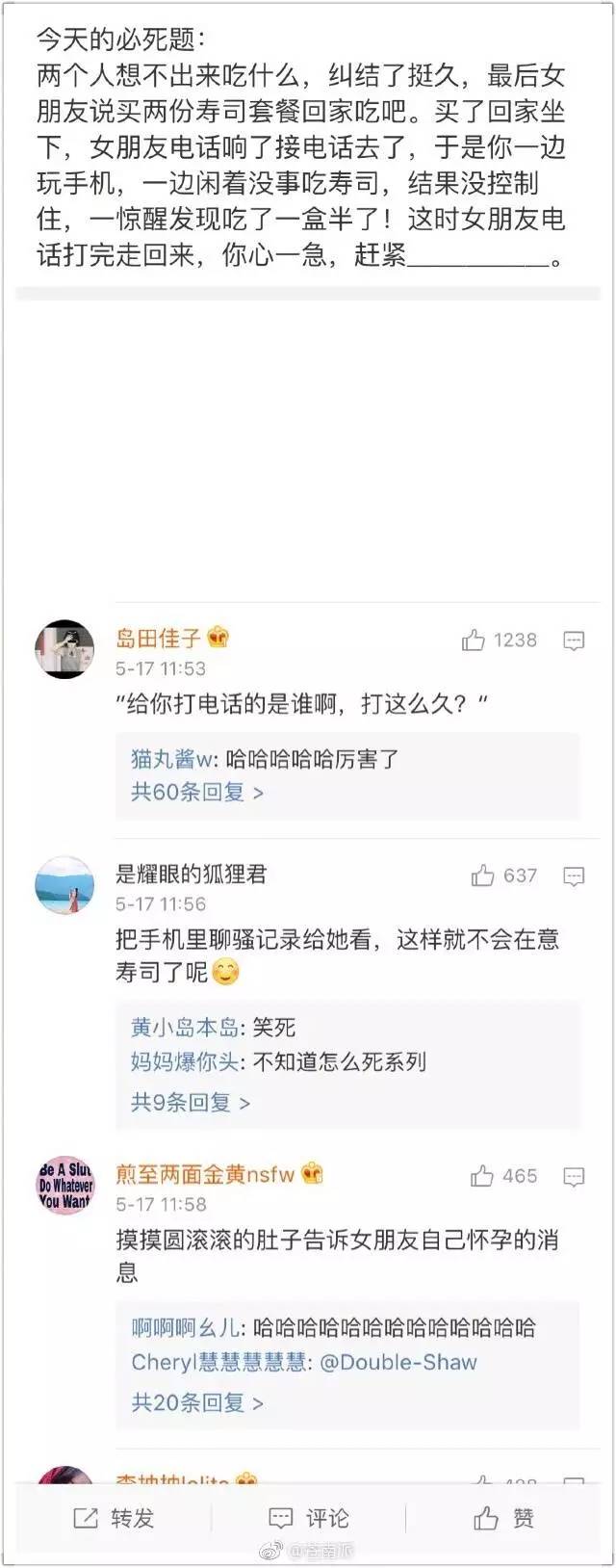Repost this post with 转发
Viewport: 616px width, 1568px height.
coord(115,1519)
